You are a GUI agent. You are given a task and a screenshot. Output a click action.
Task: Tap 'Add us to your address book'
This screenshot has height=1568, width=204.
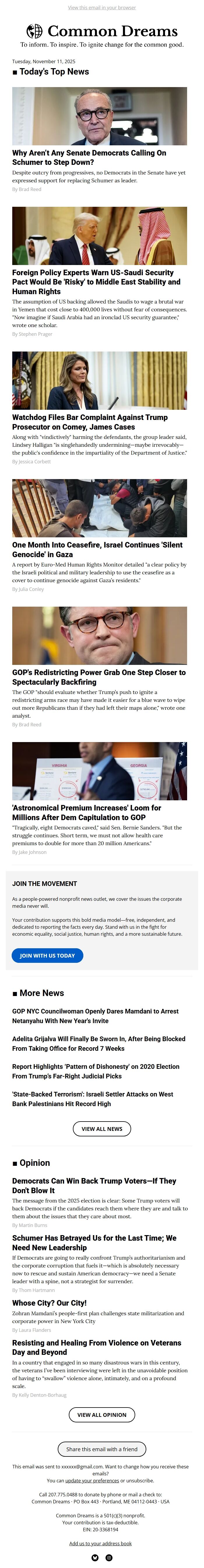[101, 1543]
